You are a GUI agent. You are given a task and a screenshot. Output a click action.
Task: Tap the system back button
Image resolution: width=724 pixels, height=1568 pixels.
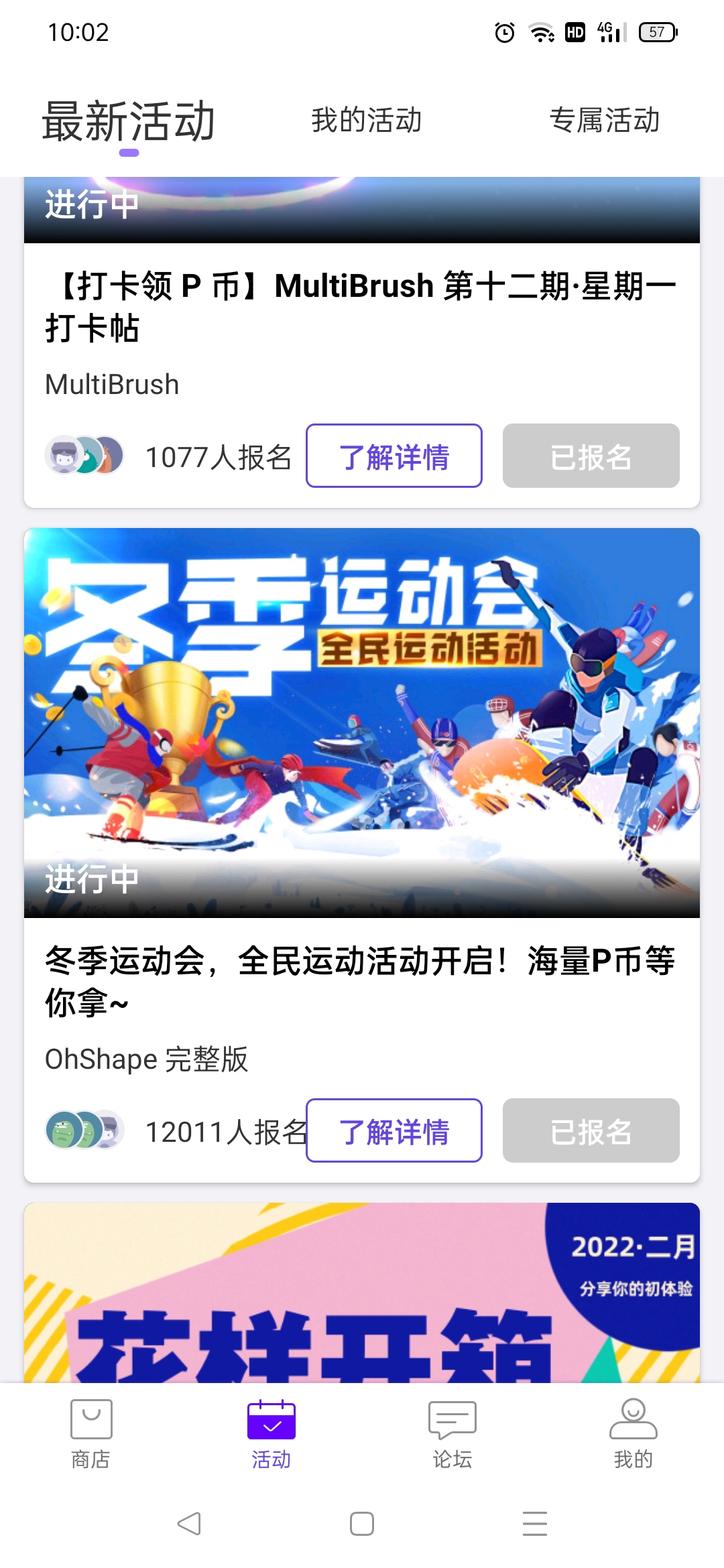pos(189,1524)
